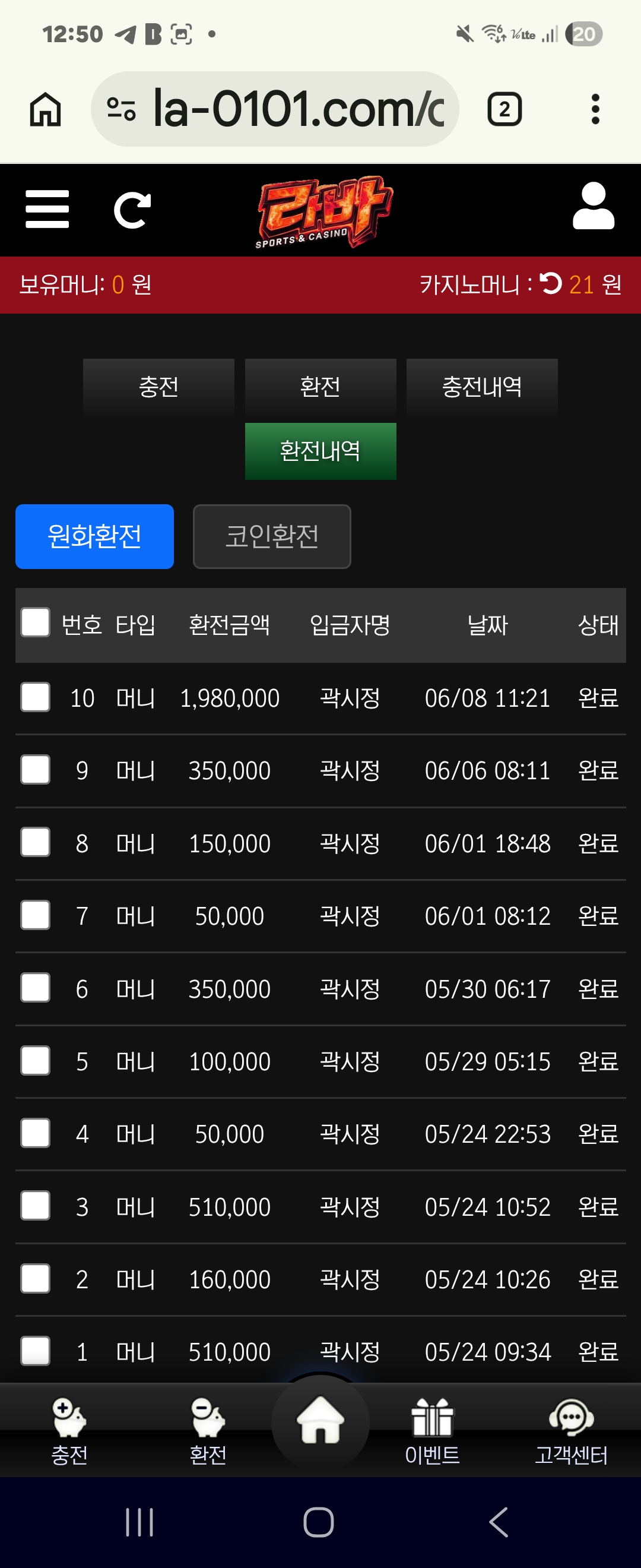The width and height of the screenshot is (641, 1568).
Task: Tap the refresh icon in the header
Action: [132, 210]
